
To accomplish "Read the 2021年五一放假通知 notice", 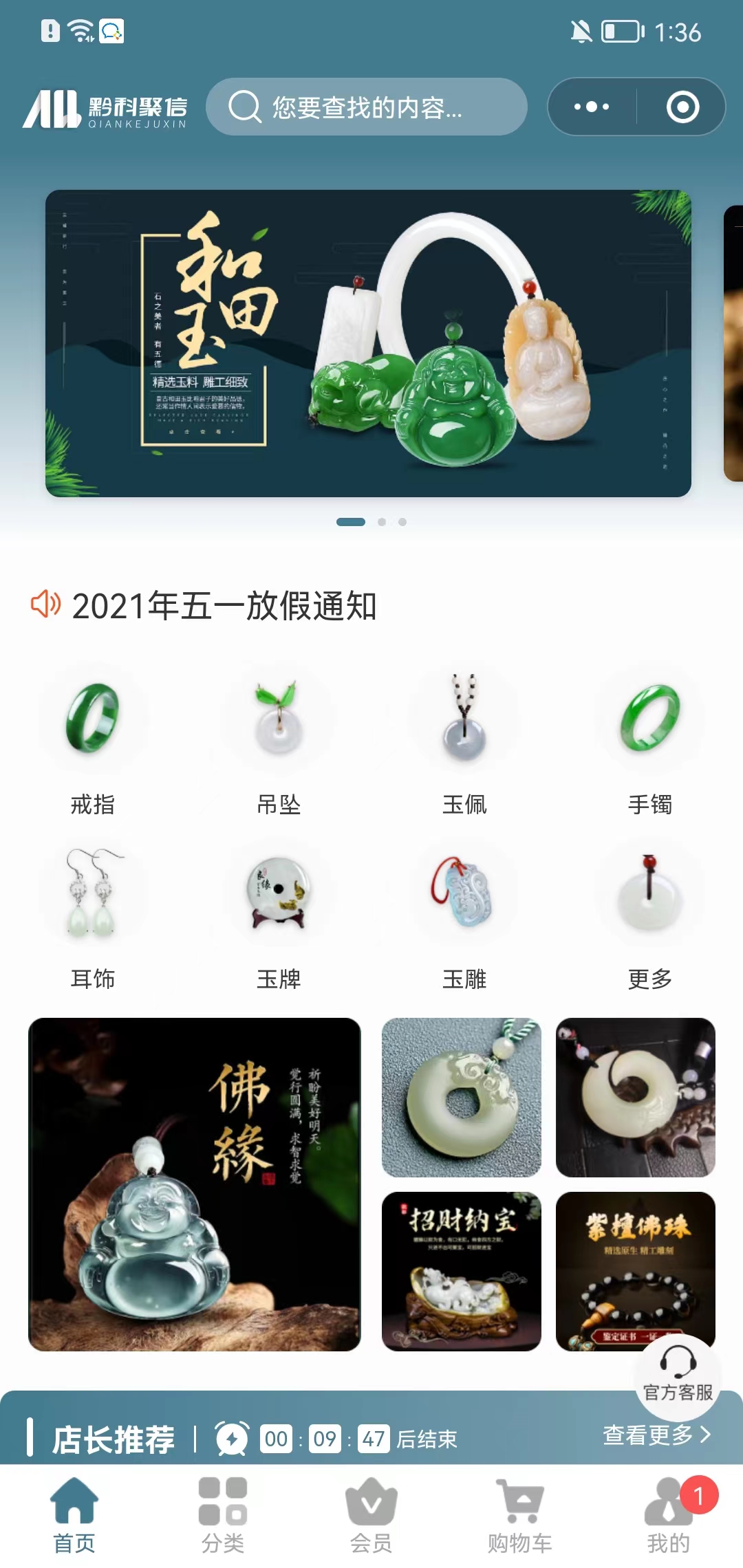I will 224,606.
